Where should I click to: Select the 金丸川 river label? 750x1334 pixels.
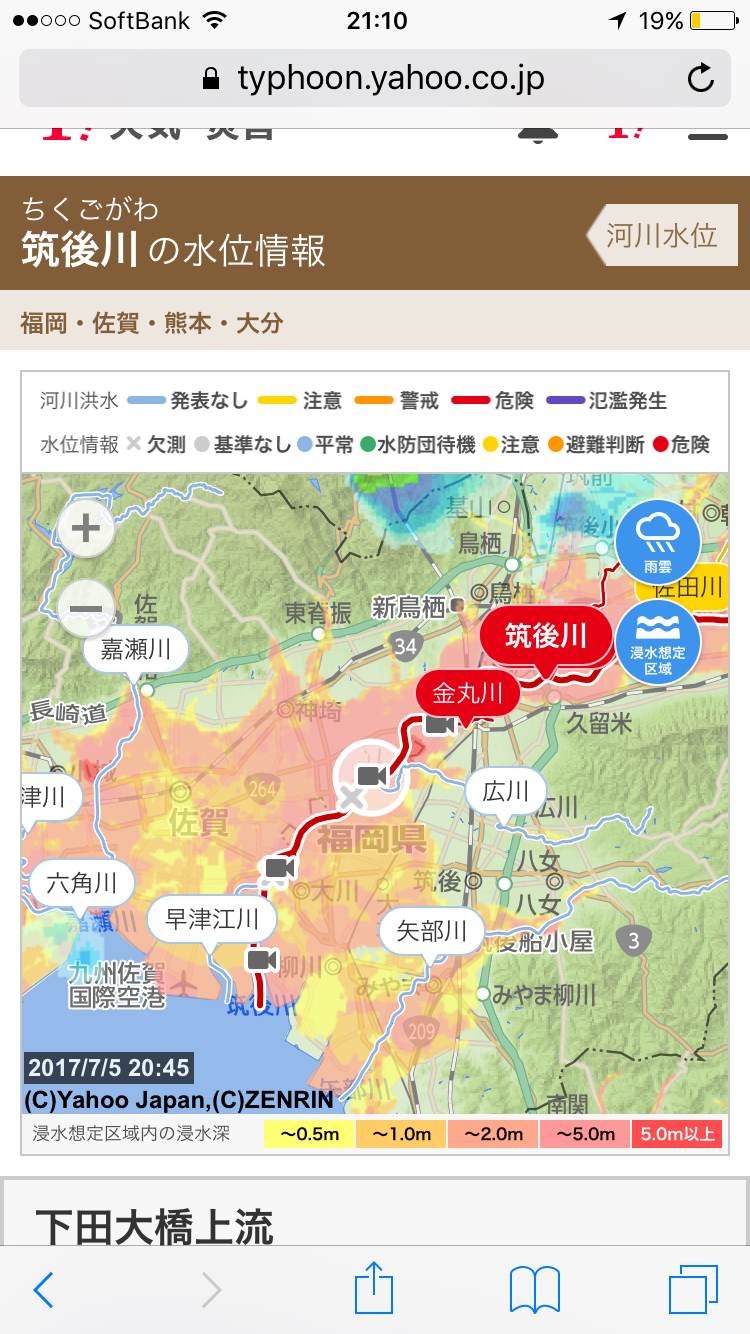[467, 694]
